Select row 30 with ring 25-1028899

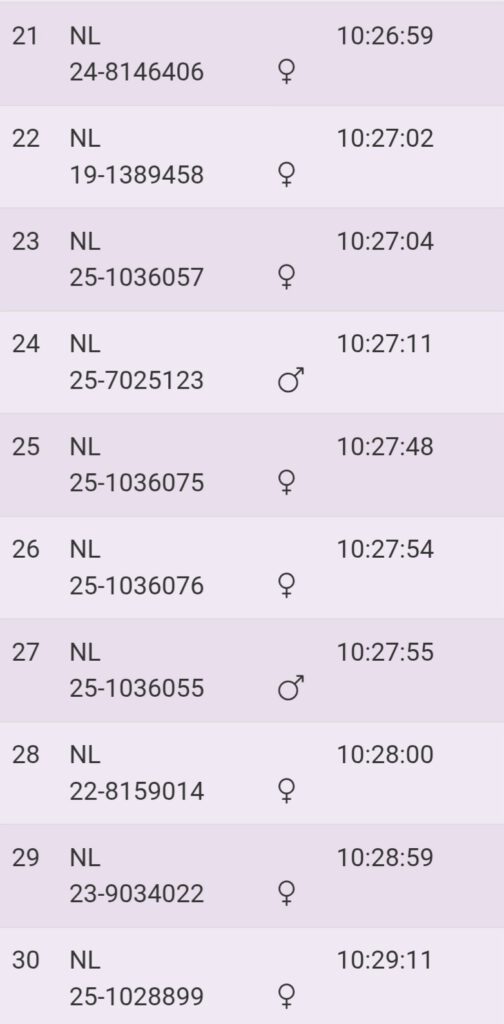point(252,976)
